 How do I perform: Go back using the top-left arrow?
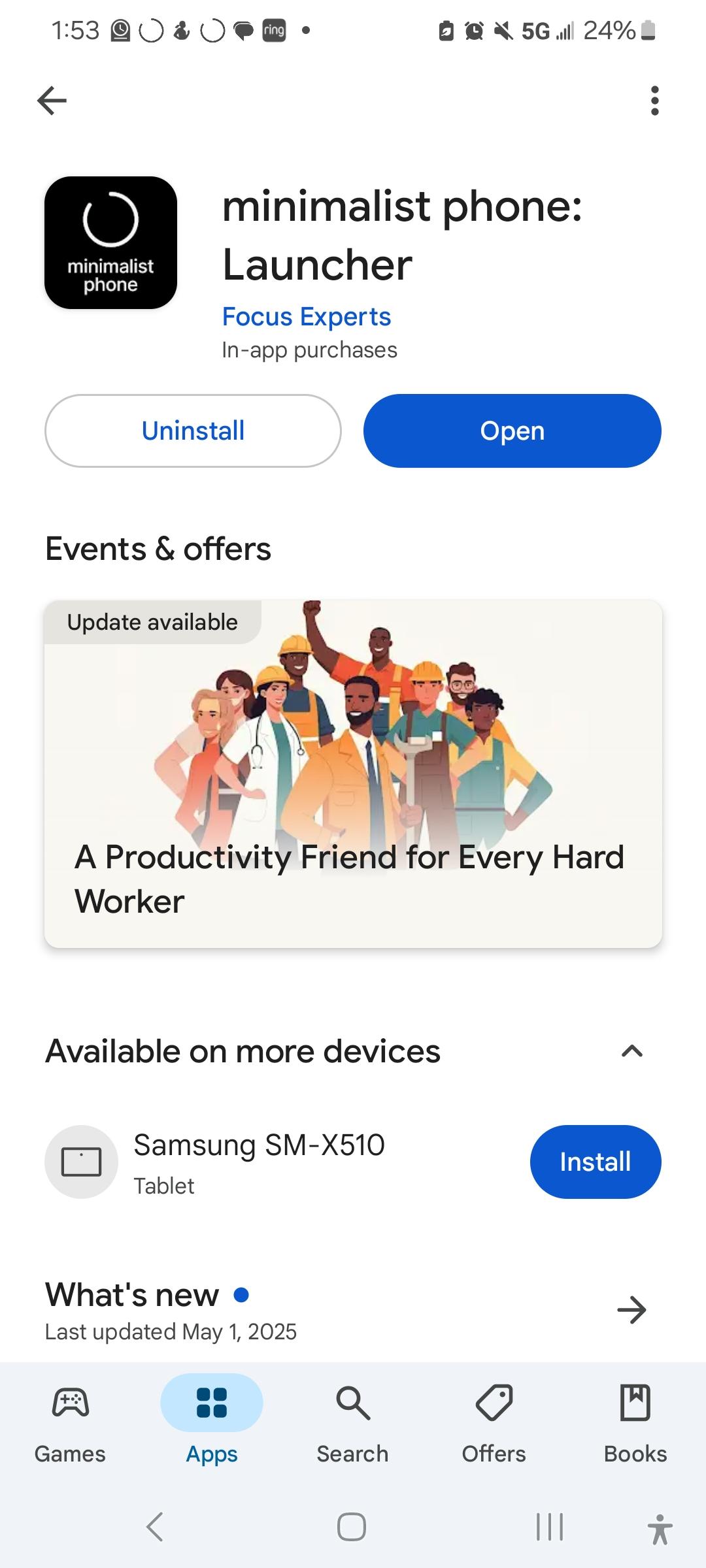tap(52, 101)
